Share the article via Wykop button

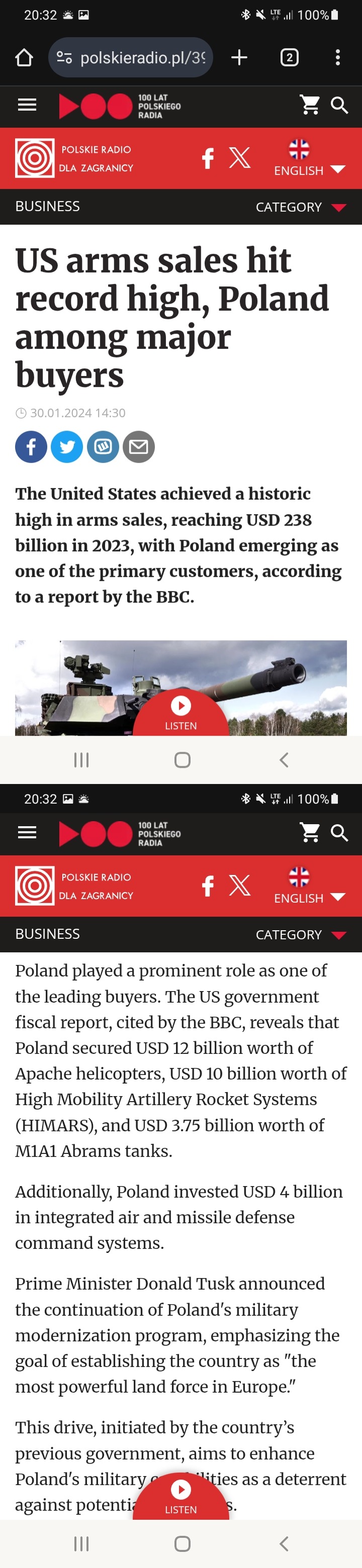pyautogui.click(x=103, y=447)
